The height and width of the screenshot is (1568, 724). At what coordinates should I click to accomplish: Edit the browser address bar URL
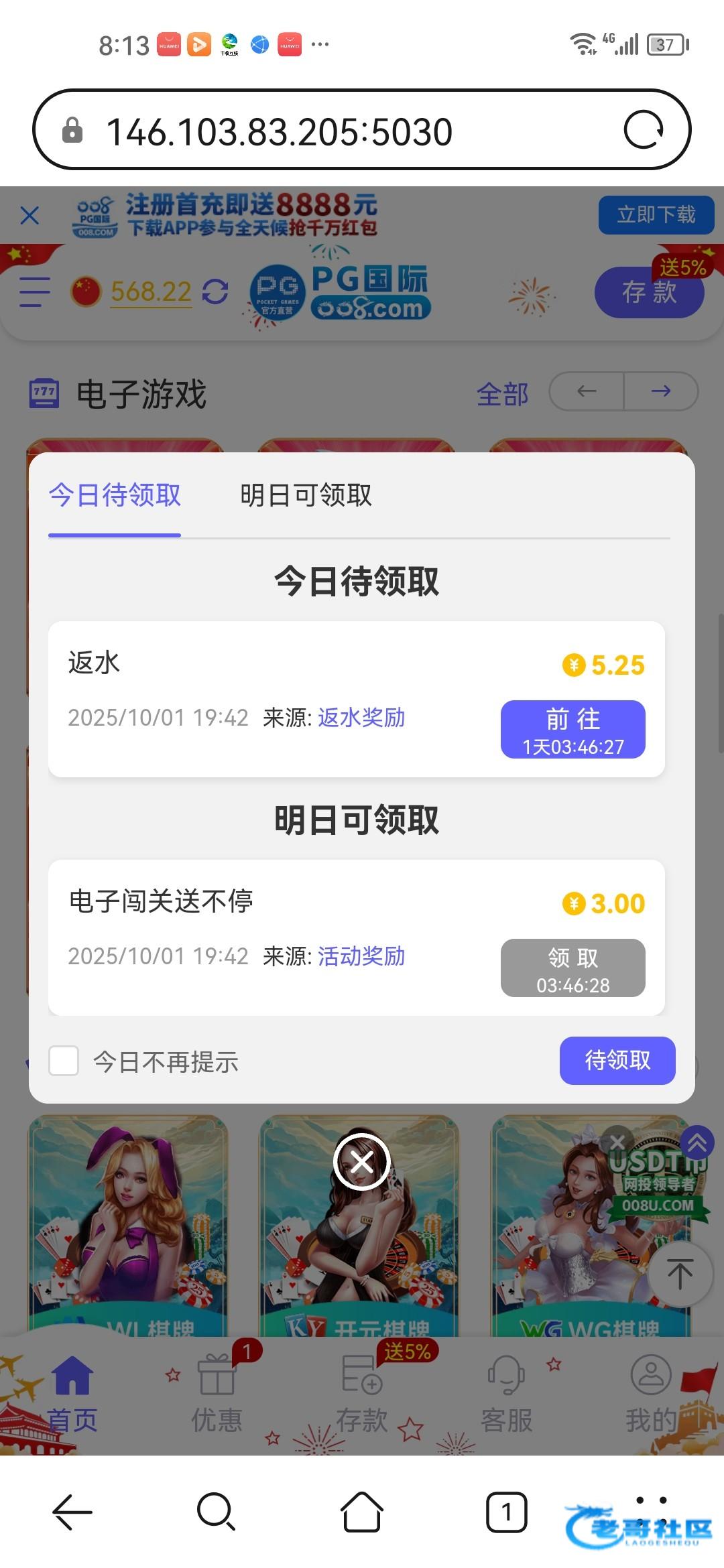click(x=335, y=131)
